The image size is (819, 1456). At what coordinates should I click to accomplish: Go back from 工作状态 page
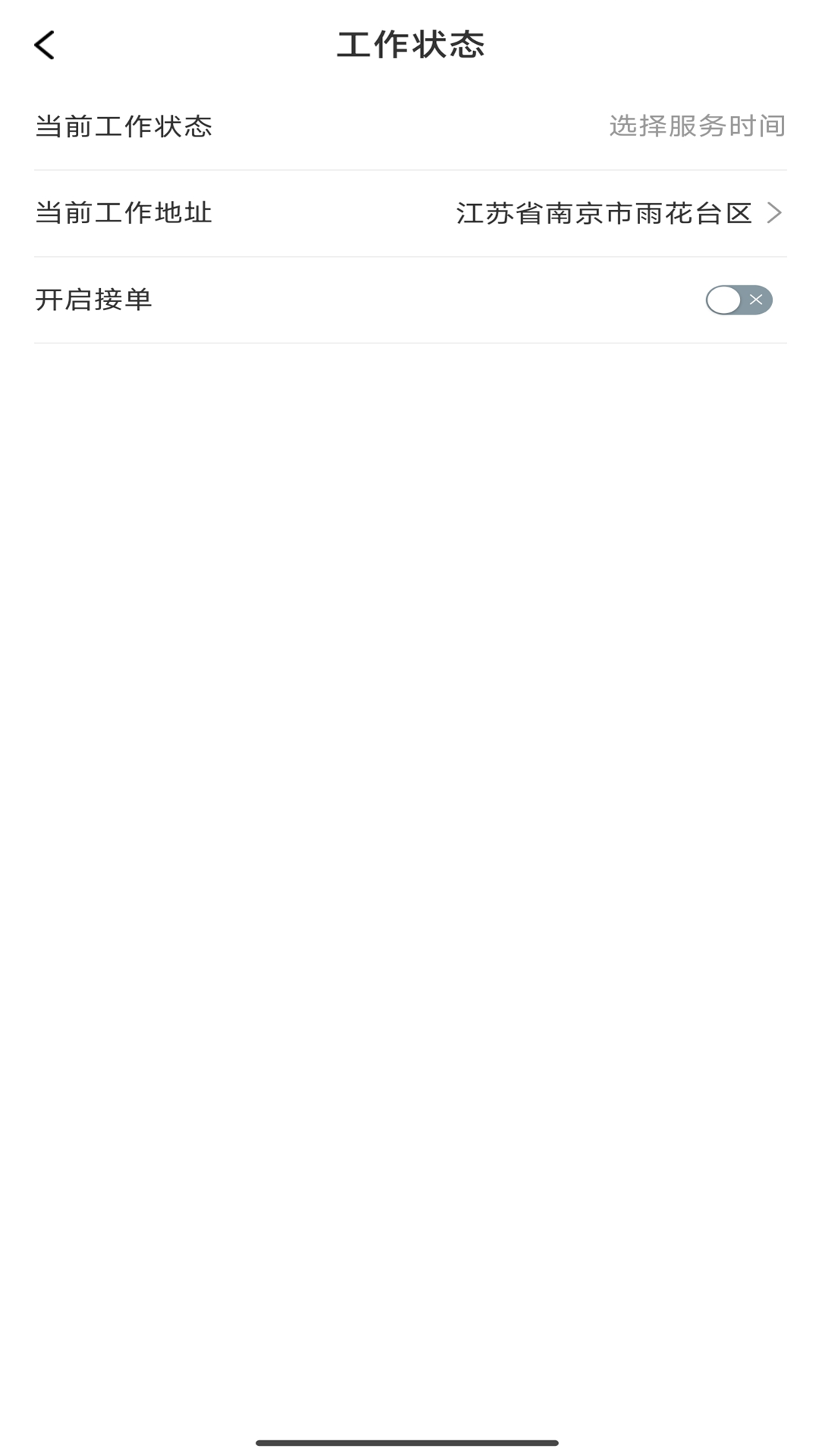tap(45, 45)
